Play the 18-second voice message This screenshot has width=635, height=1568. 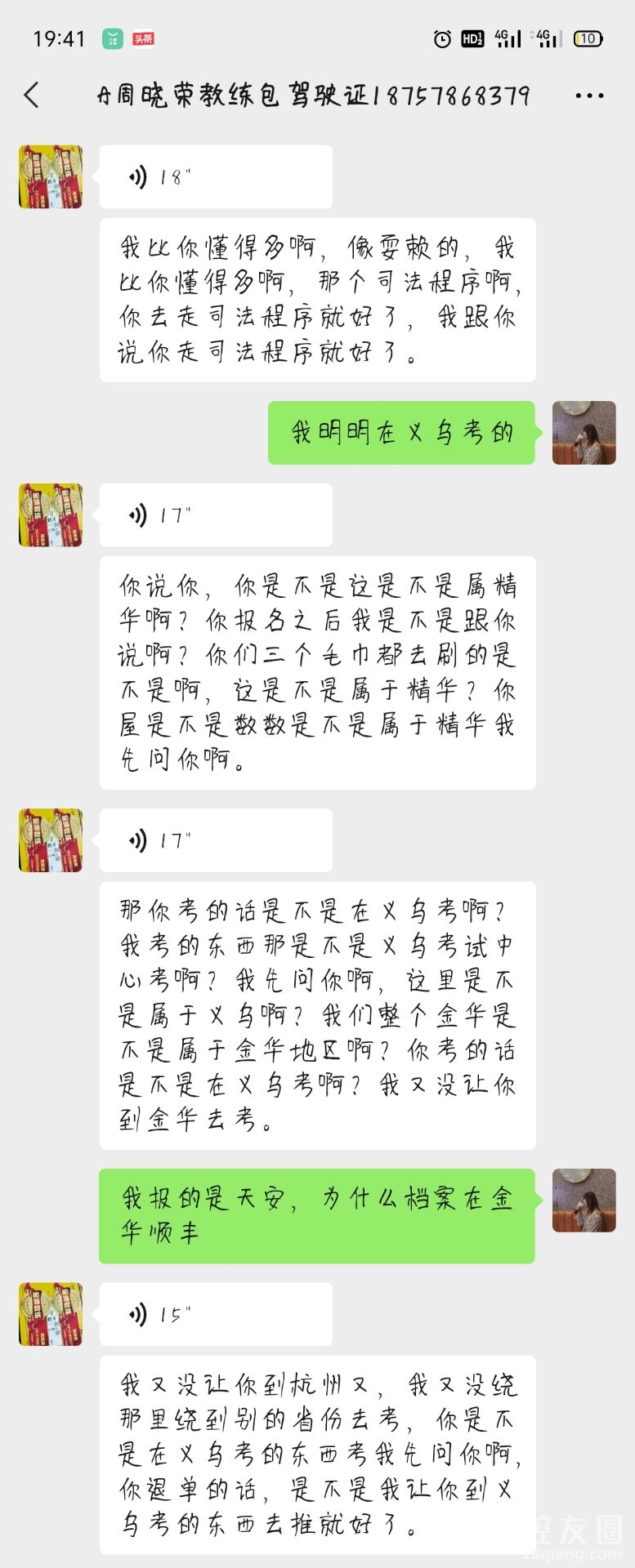215,176
